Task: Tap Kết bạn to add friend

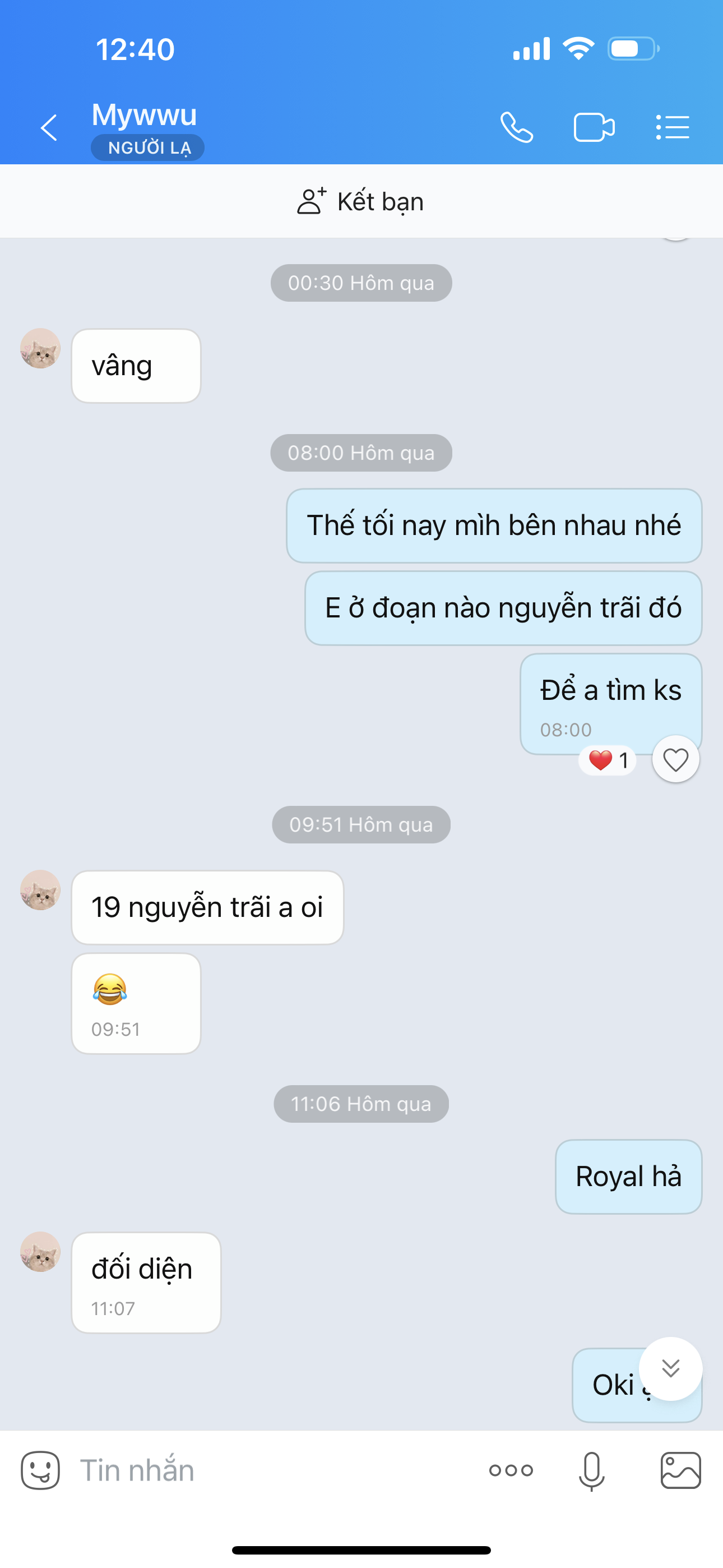Action: 361,201
